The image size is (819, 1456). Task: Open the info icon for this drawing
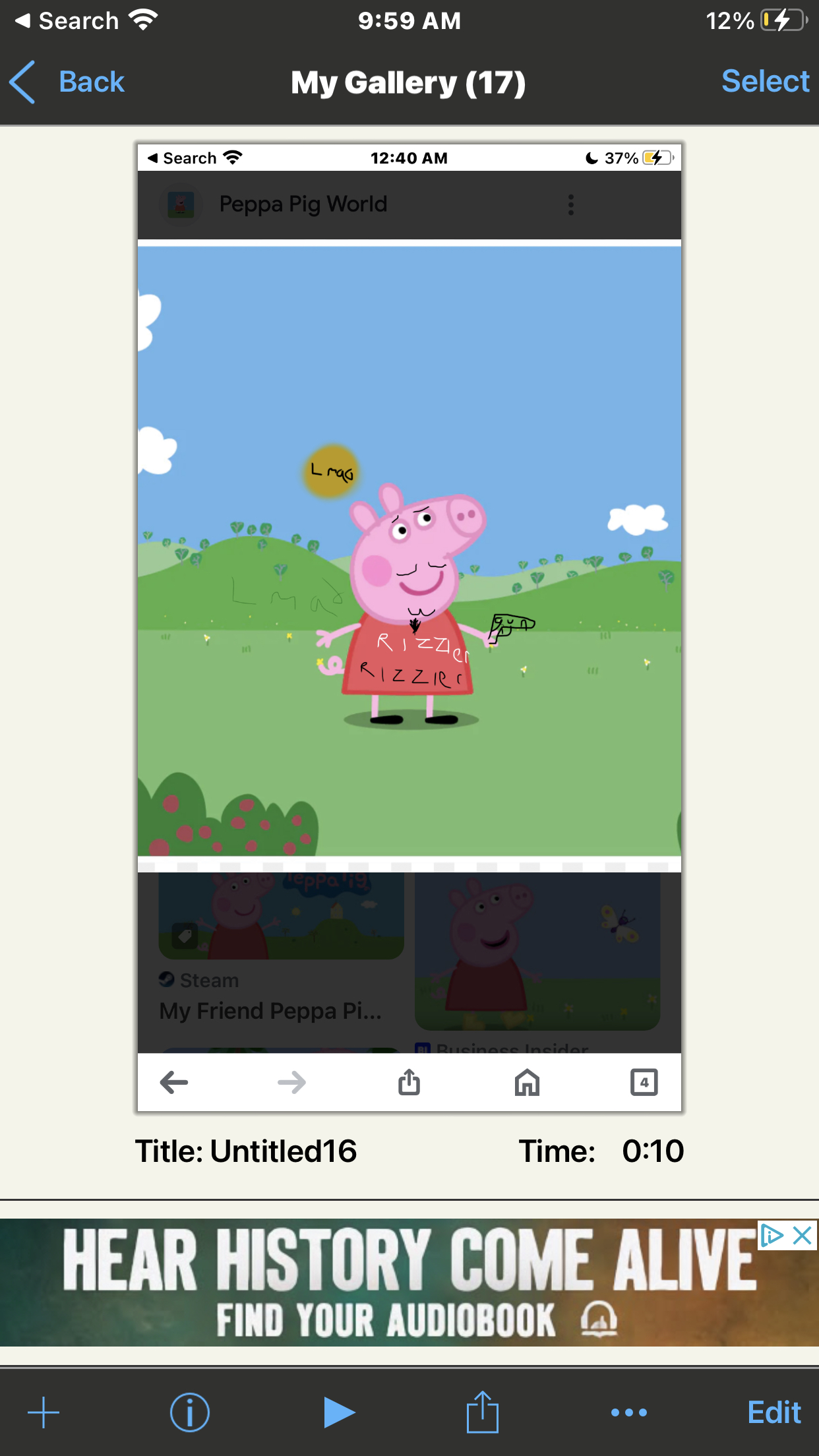click(x=190, y=1412)
